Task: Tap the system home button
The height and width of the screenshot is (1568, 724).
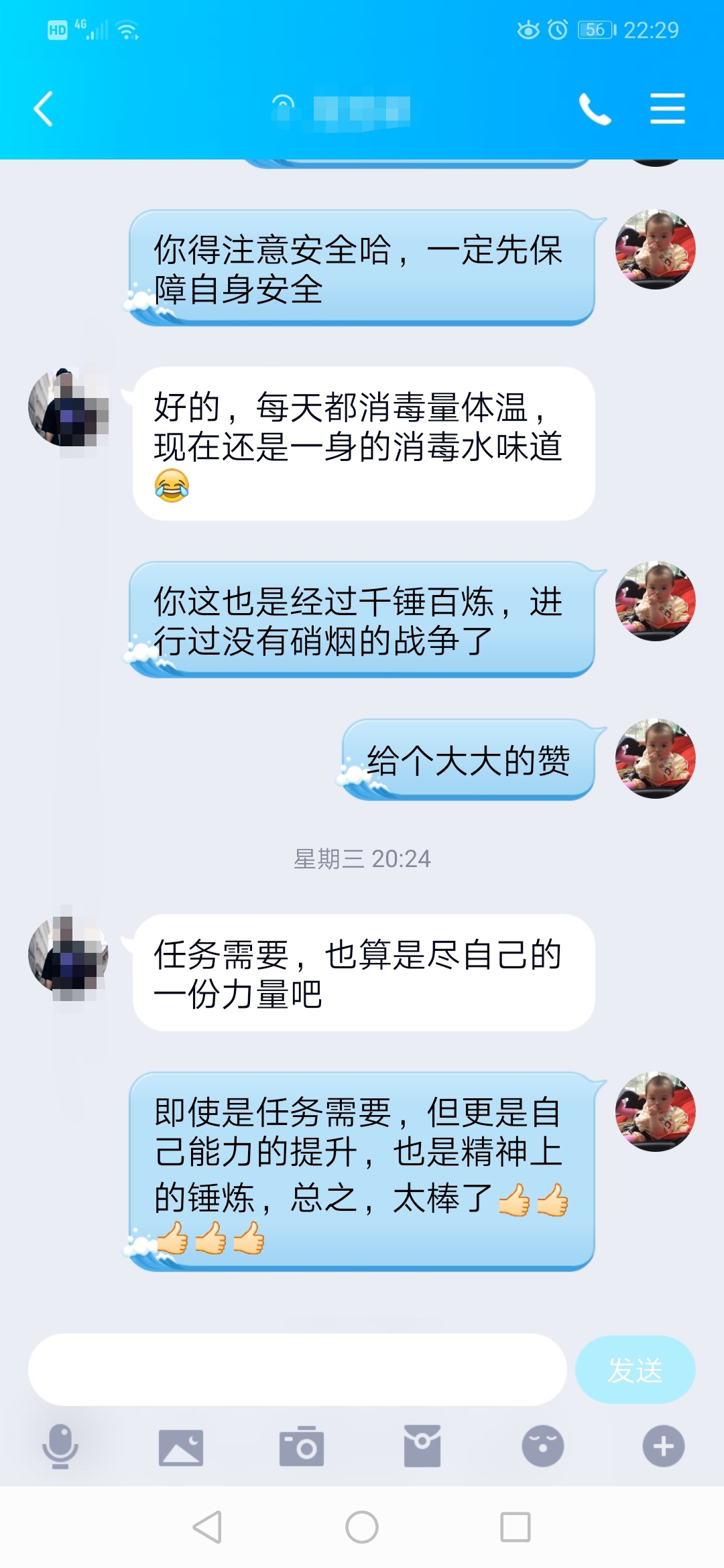Action: (362, 1528)
